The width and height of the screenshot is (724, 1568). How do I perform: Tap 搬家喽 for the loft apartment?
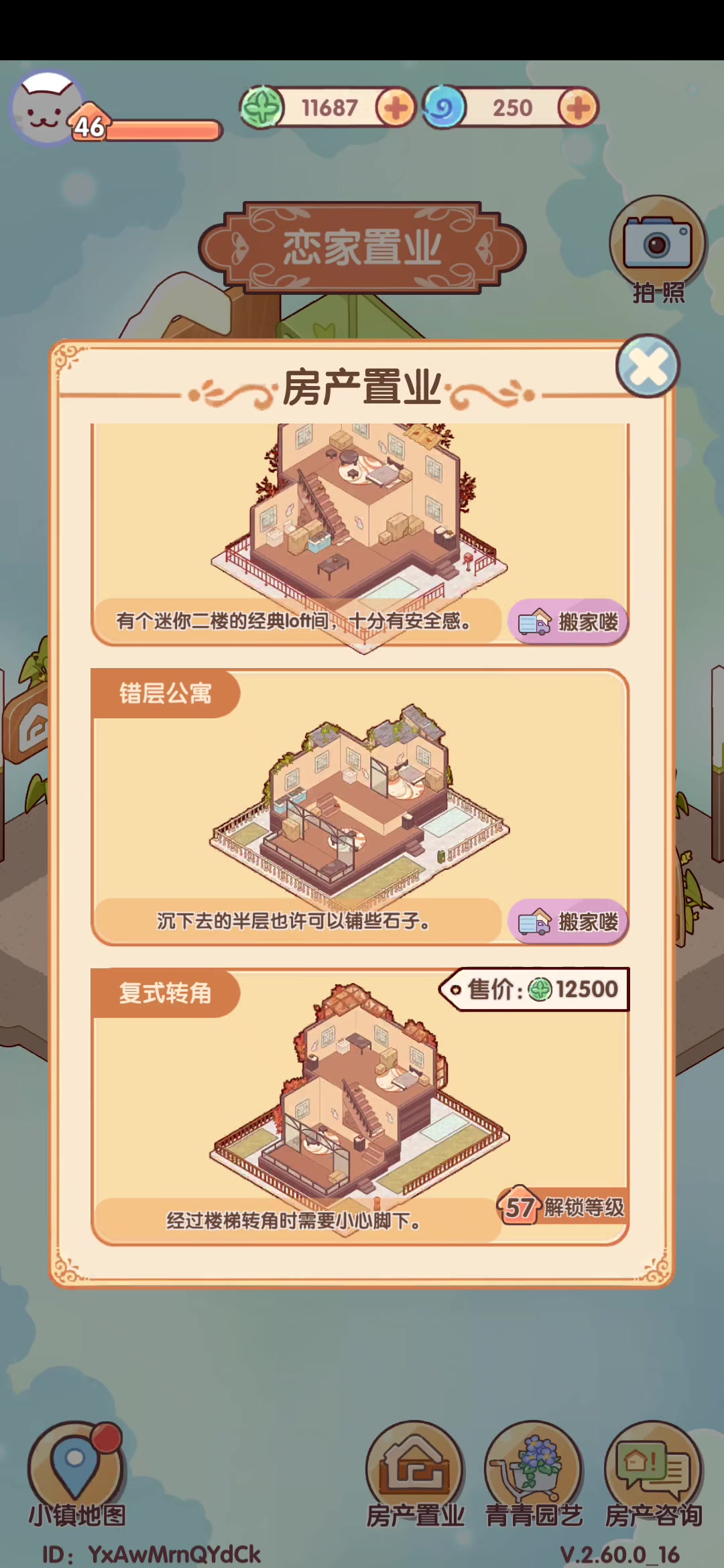click(x=568, y=622)
